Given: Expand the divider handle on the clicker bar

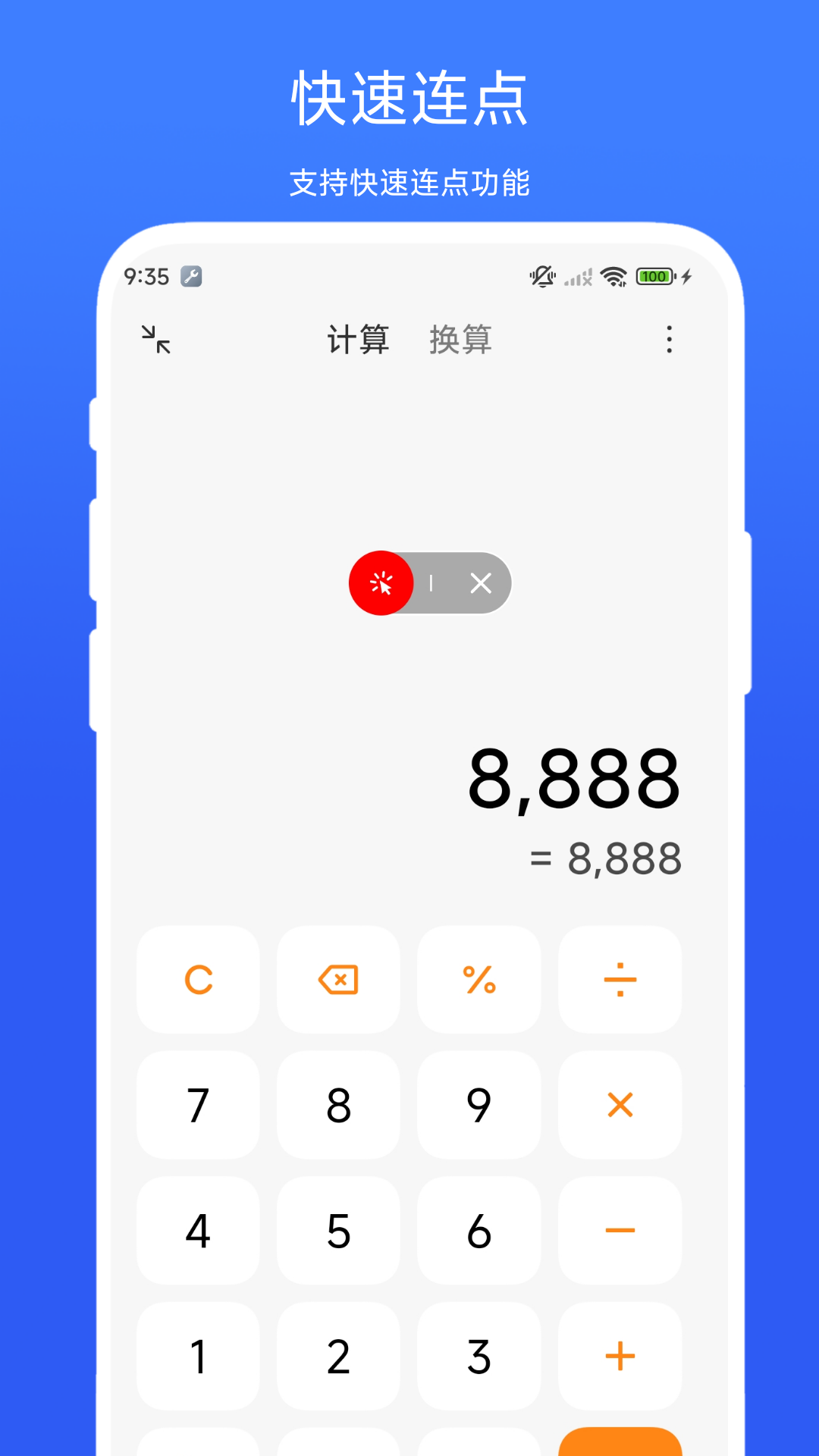Looking at the screenshot, I should coord(431,583).
